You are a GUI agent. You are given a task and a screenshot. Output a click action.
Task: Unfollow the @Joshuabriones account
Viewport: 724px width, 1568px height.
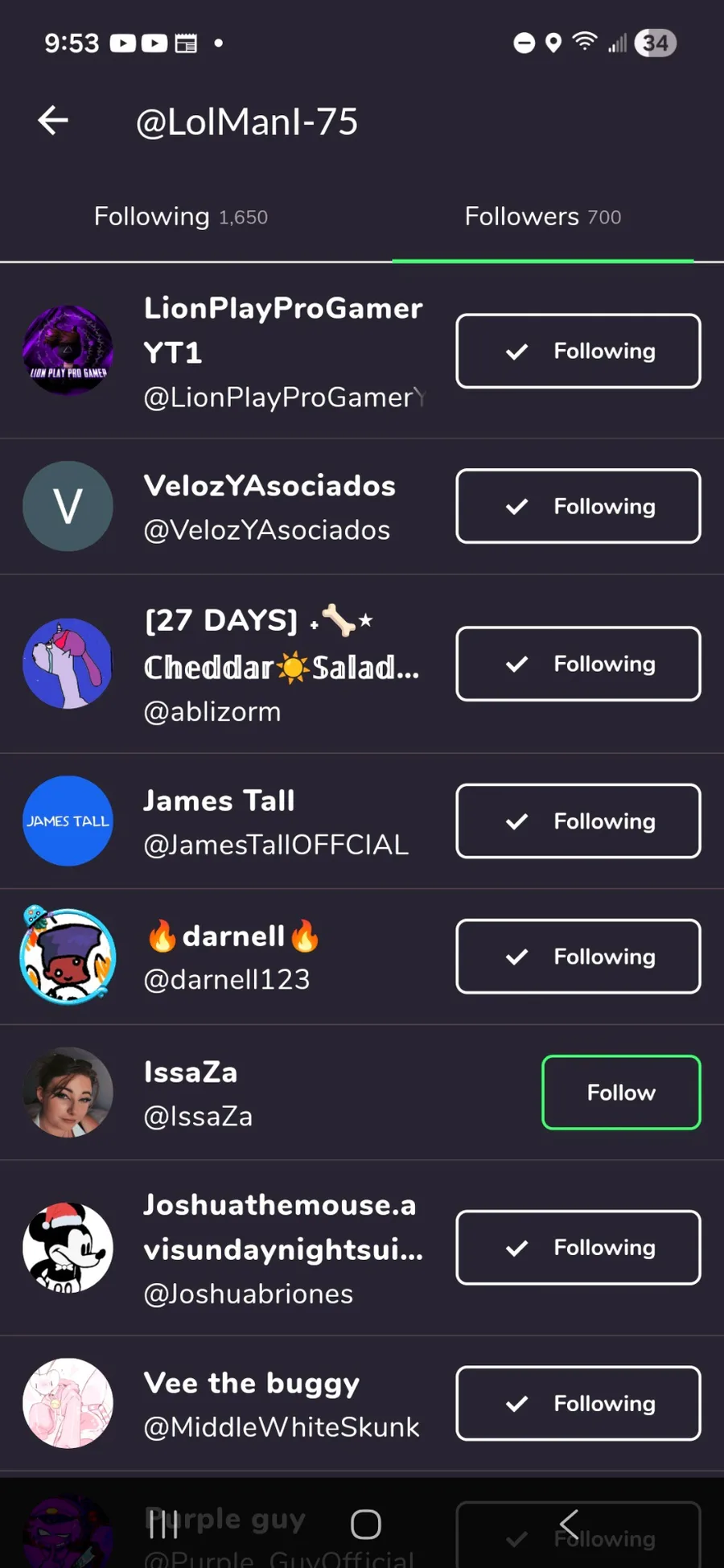(578, 1248)
